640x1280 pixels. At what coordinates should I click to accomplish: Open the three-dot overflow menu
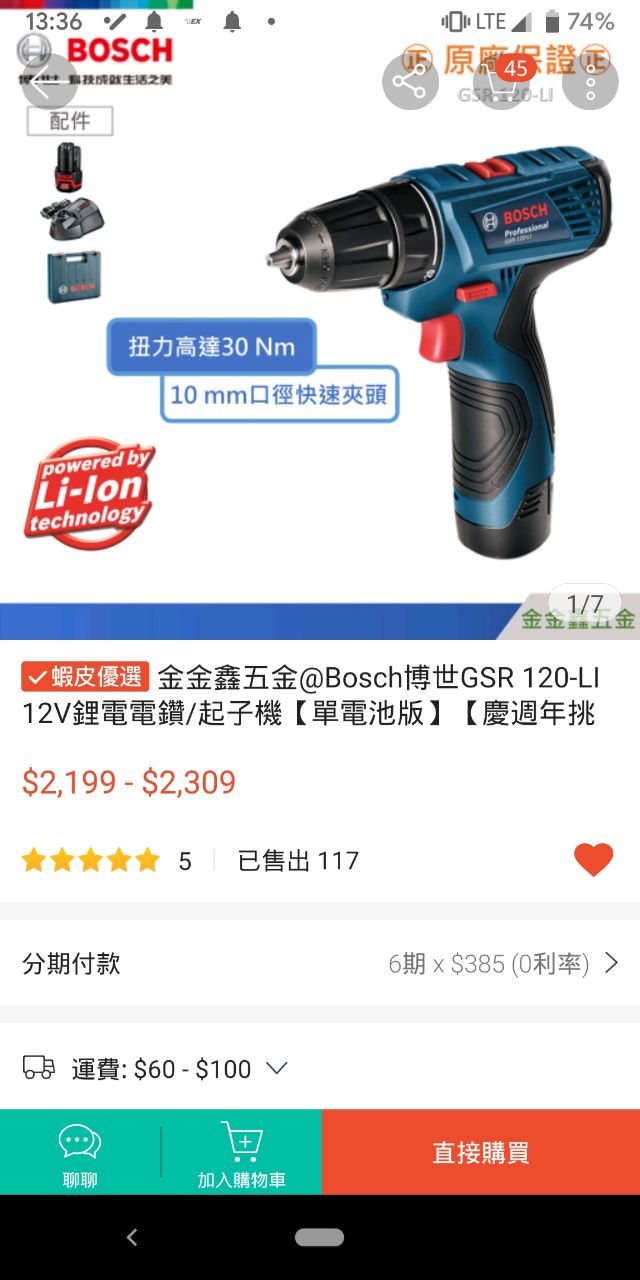click(590, 82)
